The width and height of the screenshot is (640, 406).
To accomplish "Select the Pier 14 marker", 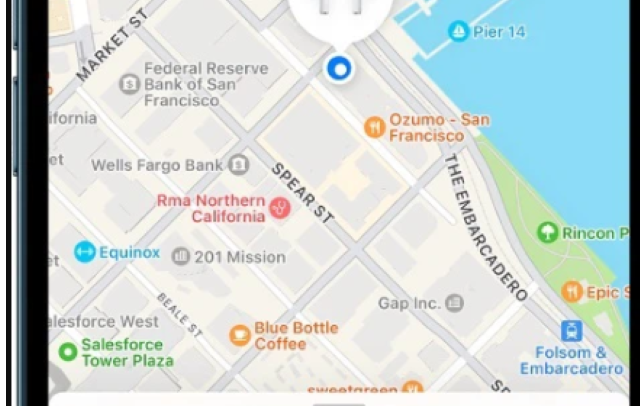I will 459,31.
